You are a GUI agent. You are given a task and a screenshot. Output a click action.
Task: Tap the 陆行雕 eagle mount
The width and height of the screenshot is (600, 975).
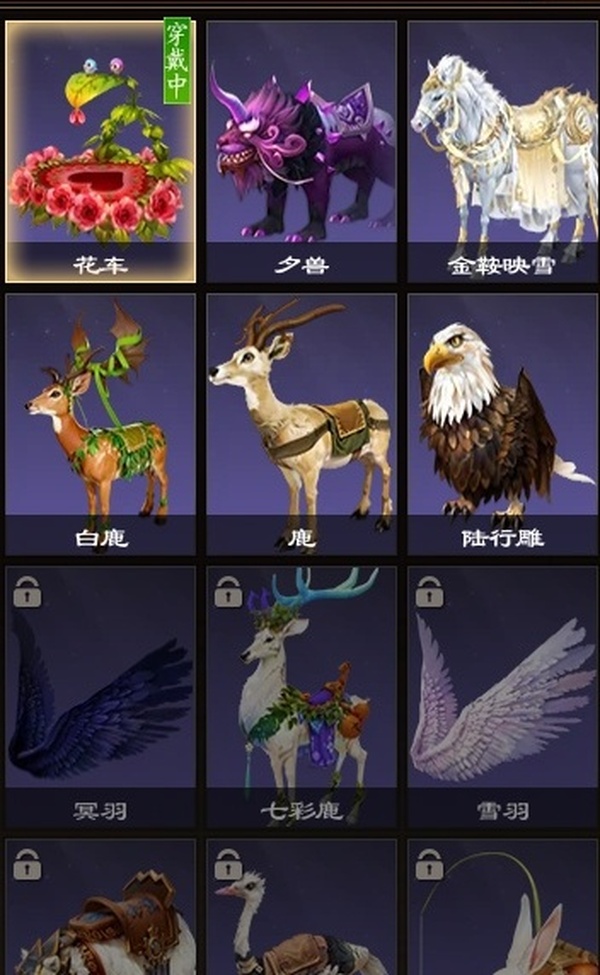pos(502,424)
